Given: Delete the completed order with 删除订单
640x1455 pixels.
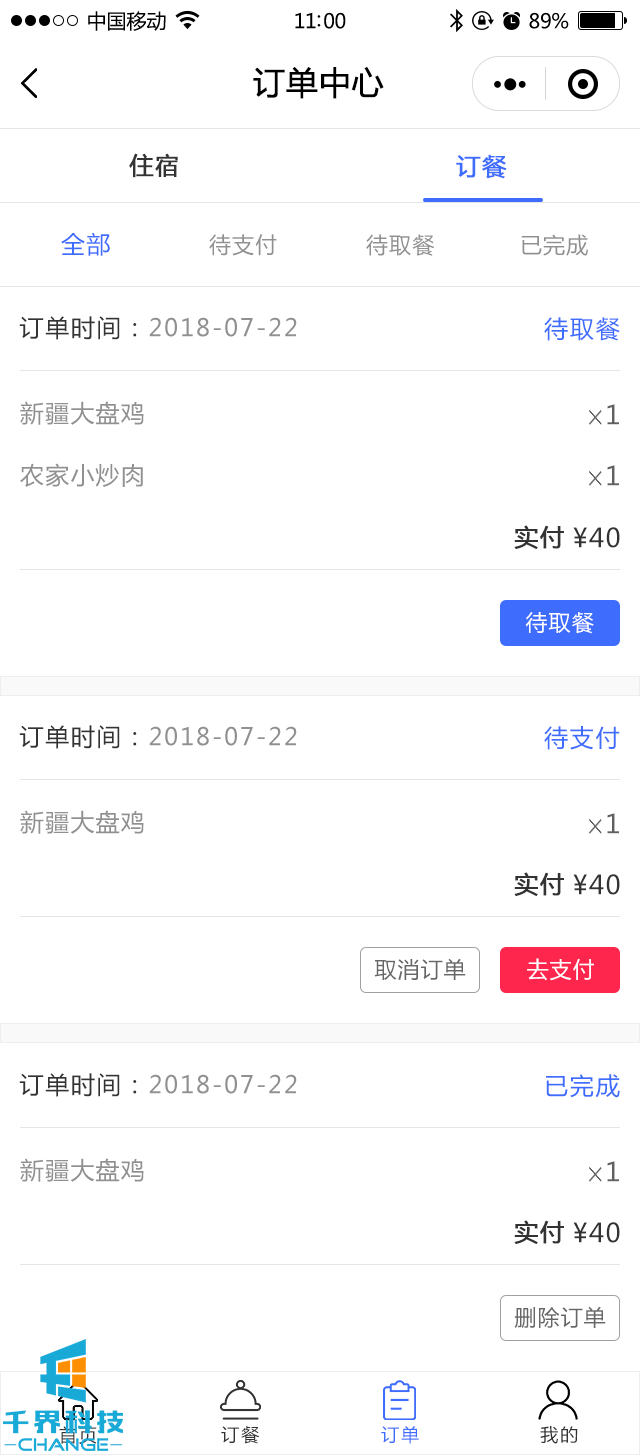Looking at the screenshot, I should point(560,1318).
